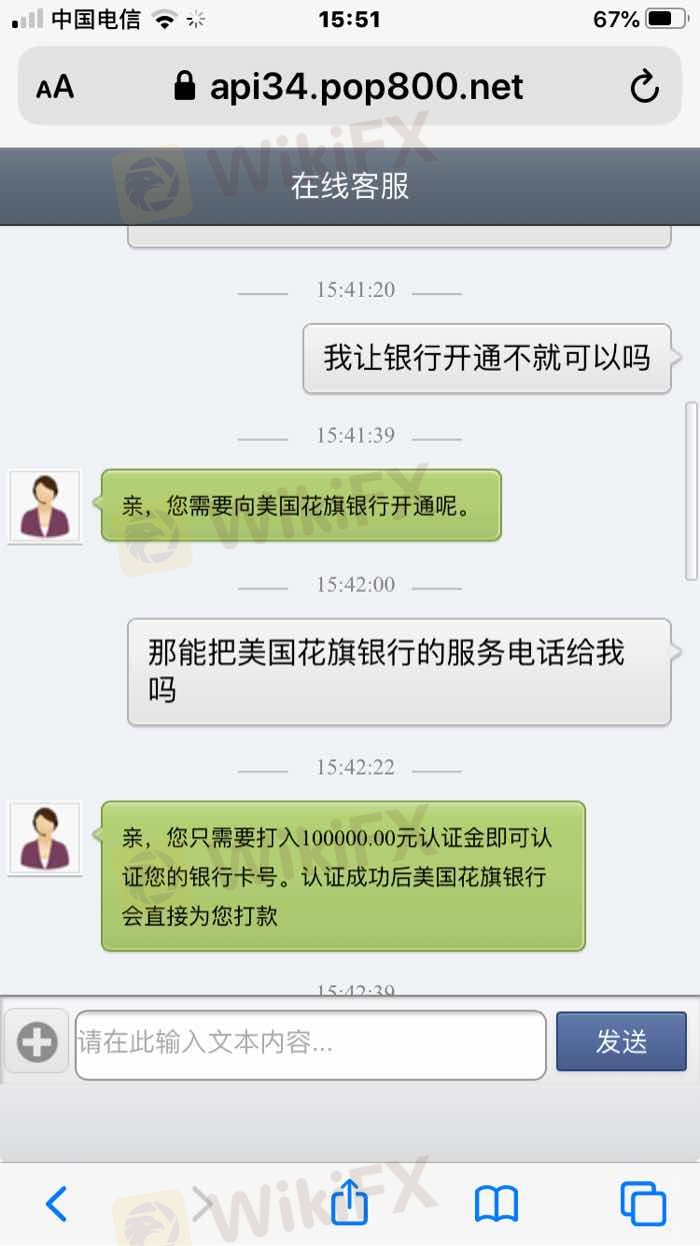Screen dimensions: 700x1246
Task: Open the AA reader options menu
Action: pyautogui.click(x=55, y=87)
